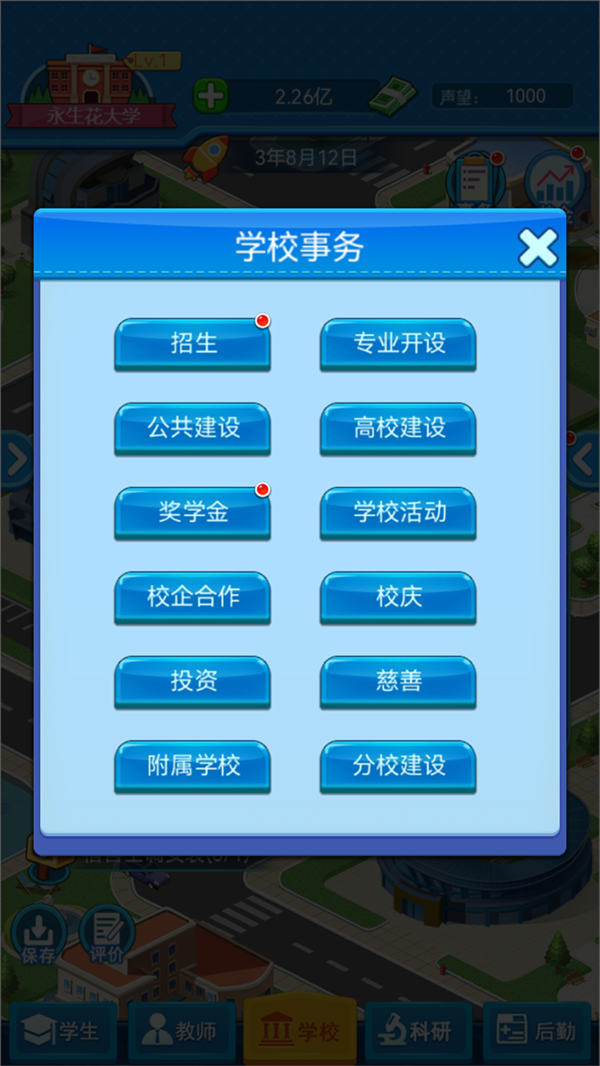Switch to the 教师 tab
The height and width of the screenshot is (1066, 600).
[x=179, y=1032]
